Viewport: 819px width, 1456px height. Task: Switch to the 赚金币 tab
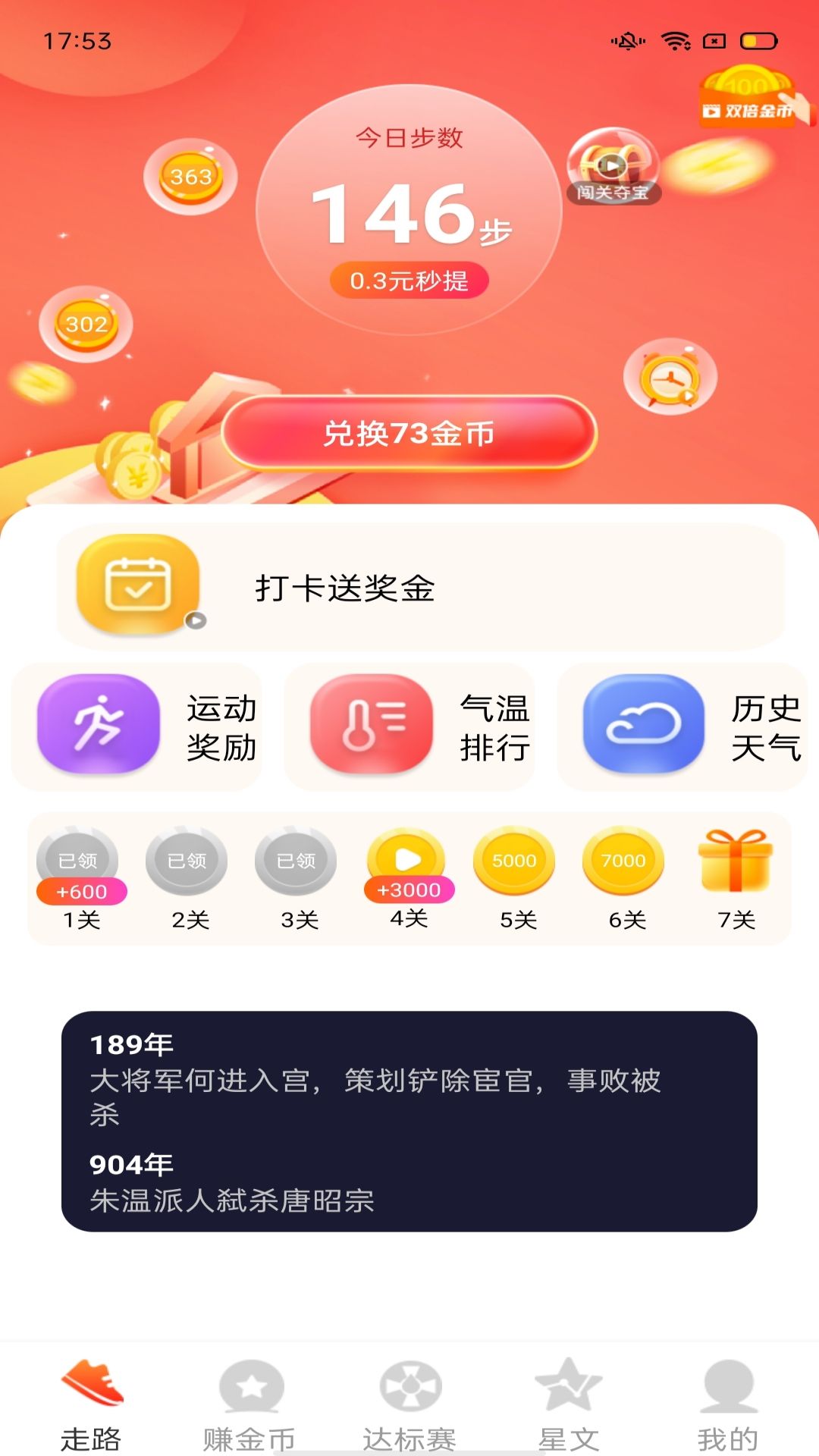tap(249, 1404)
